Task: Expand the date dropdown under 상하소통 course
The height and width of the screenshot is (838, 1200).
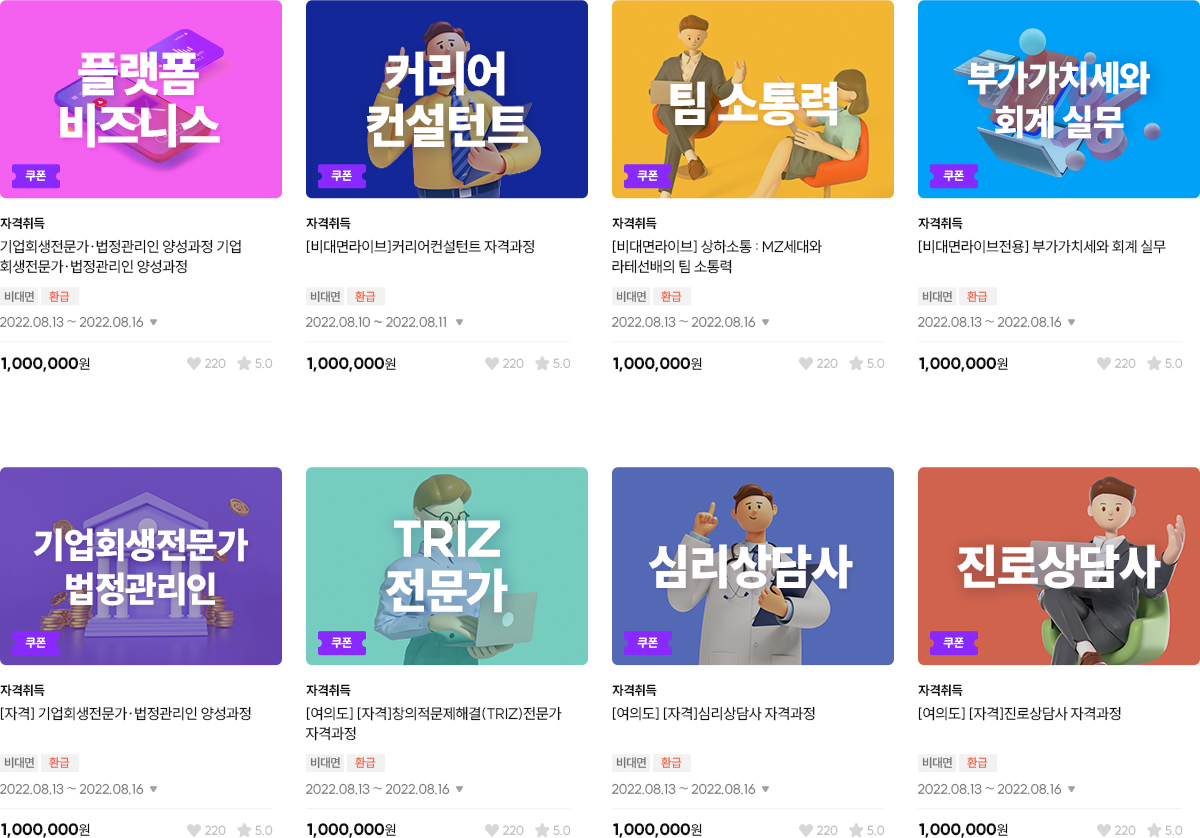Action: pyautogui.click(x=765, y=322)
